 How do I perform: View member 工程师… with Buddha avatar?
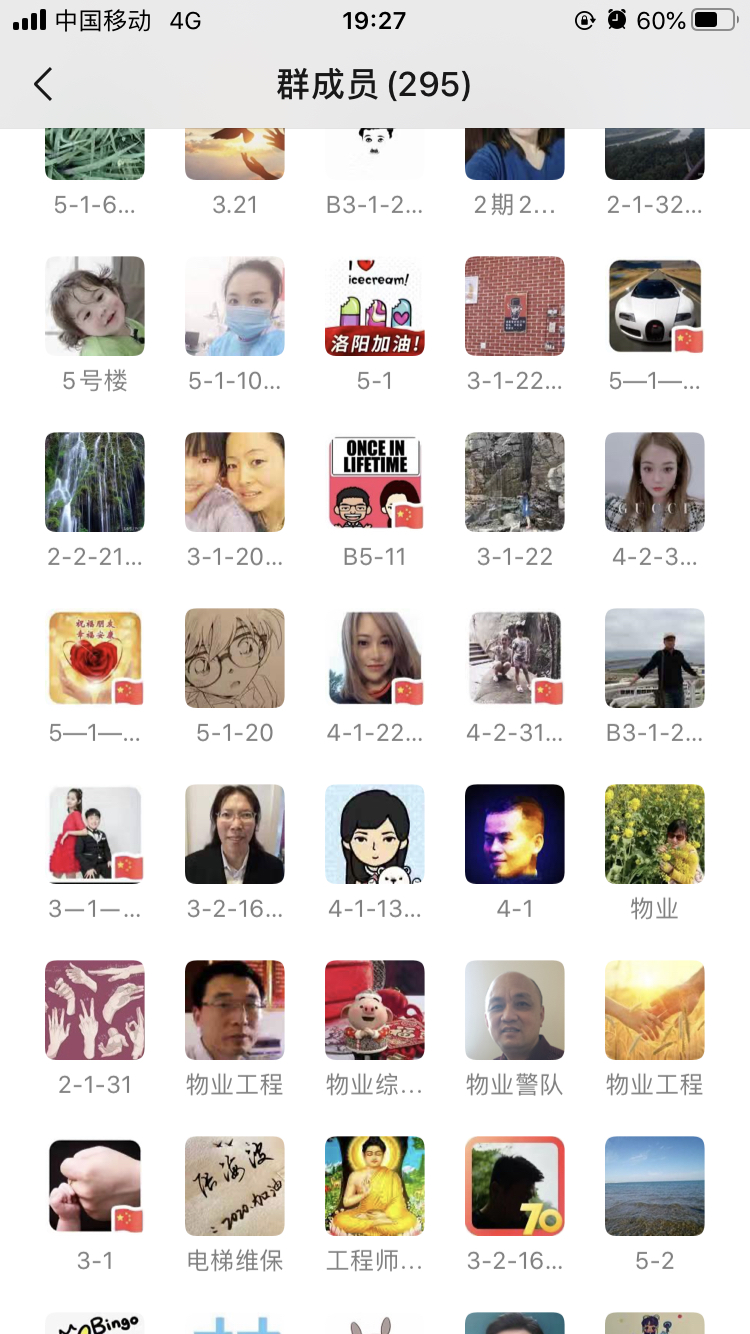pos(375,1186)
